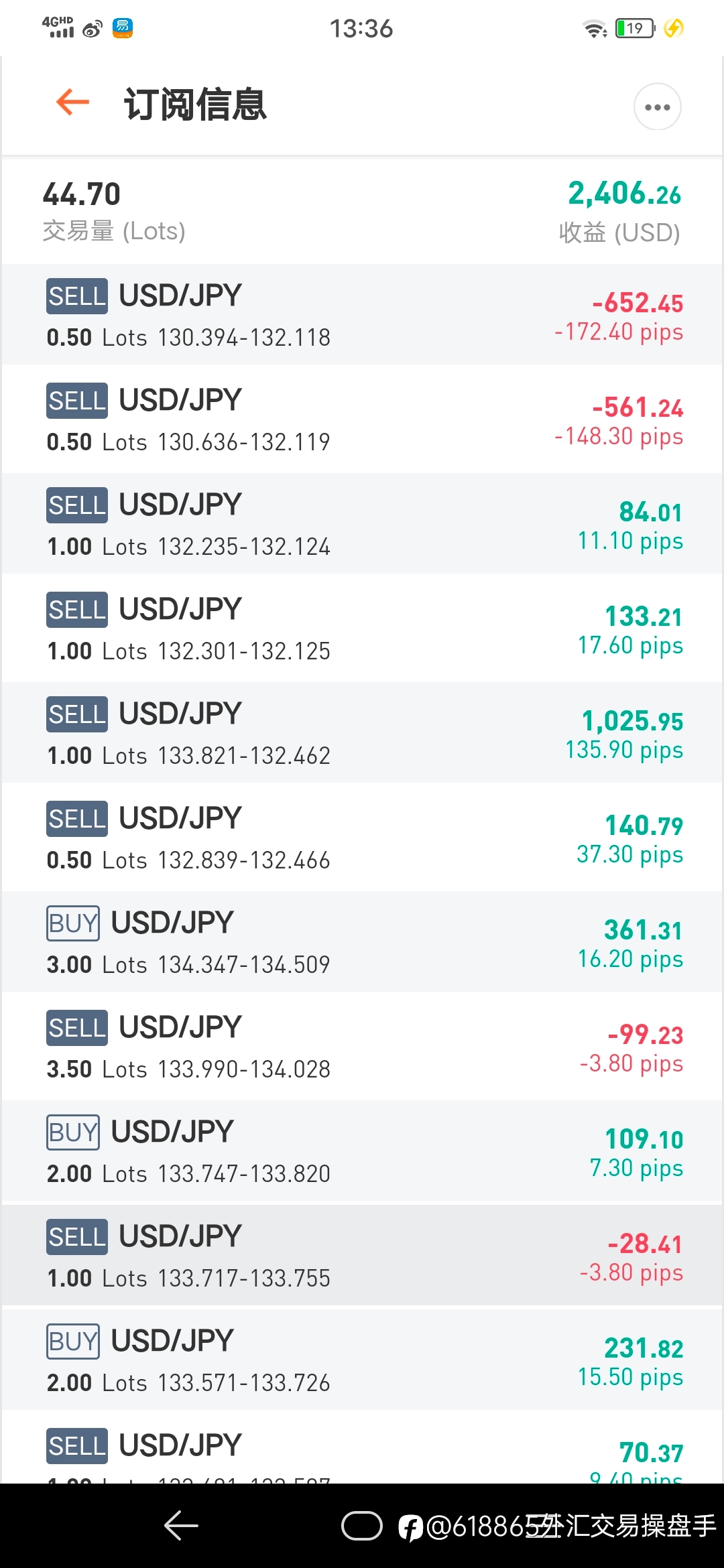
Task: Go back using the orange arrow
Action: [72, 103]
